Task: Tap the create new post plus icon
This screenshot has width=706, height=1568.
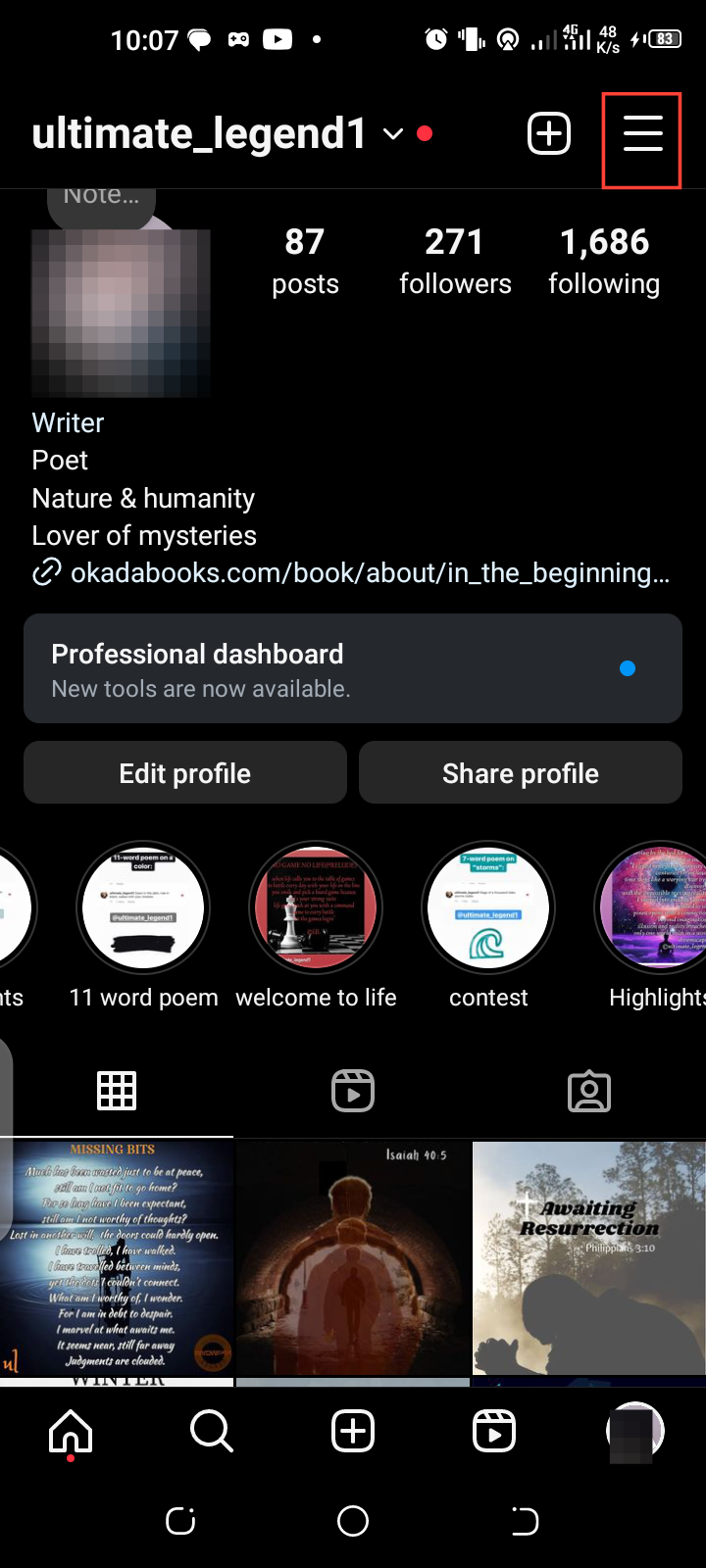Action: (x=549, y=134)
